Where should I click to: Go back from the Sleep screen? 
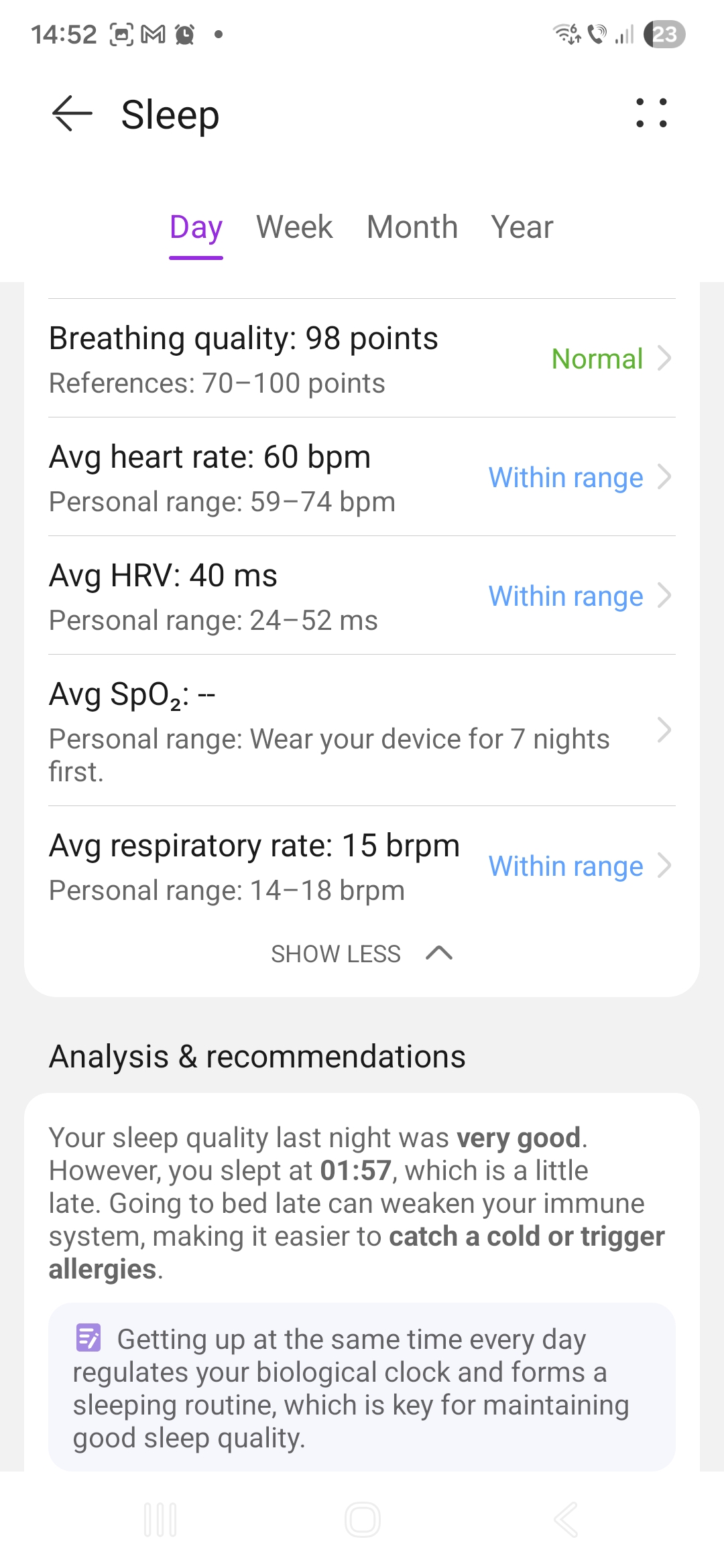click(72, 113)
